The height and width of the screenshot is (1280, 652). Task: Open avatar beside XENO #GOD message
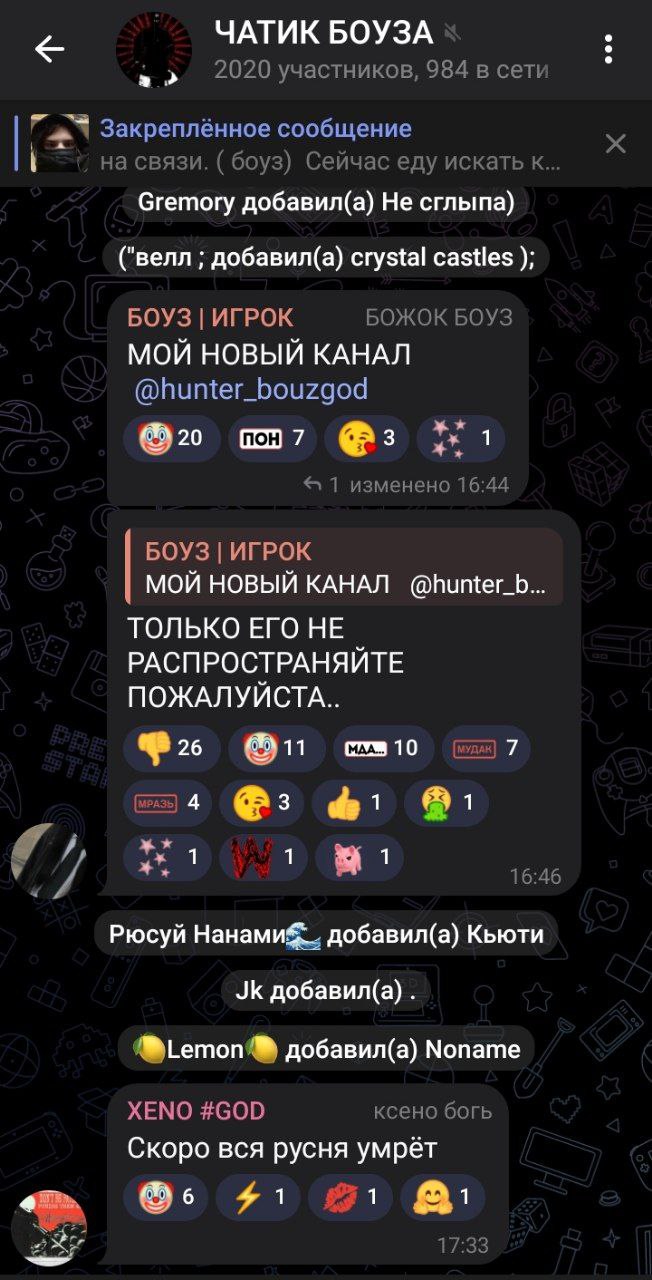tap(49, 1228)
